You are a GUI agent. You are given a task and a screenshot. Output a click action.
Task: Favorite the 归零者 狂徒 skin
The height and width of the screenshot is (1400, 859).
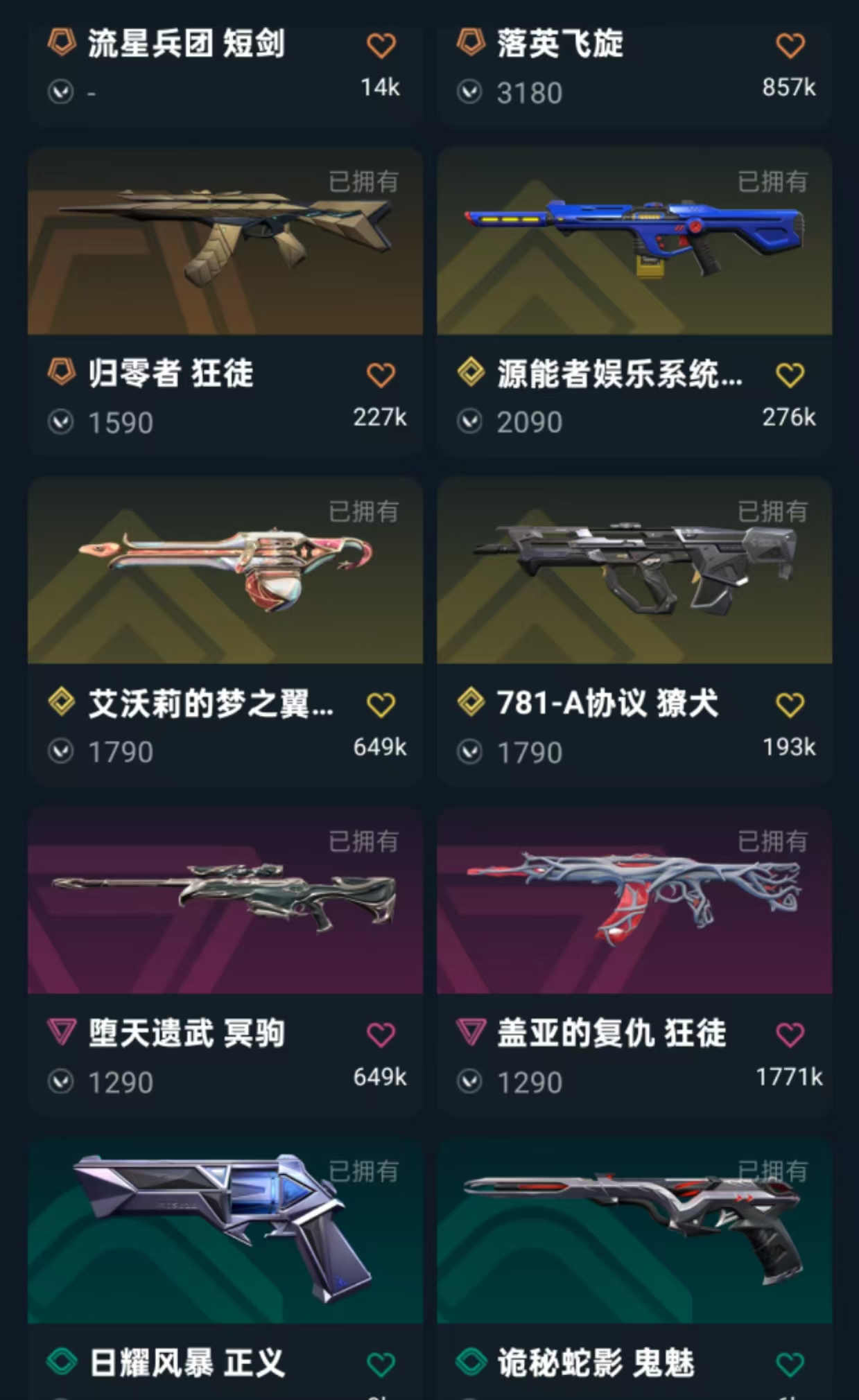(x=381, y=375)
